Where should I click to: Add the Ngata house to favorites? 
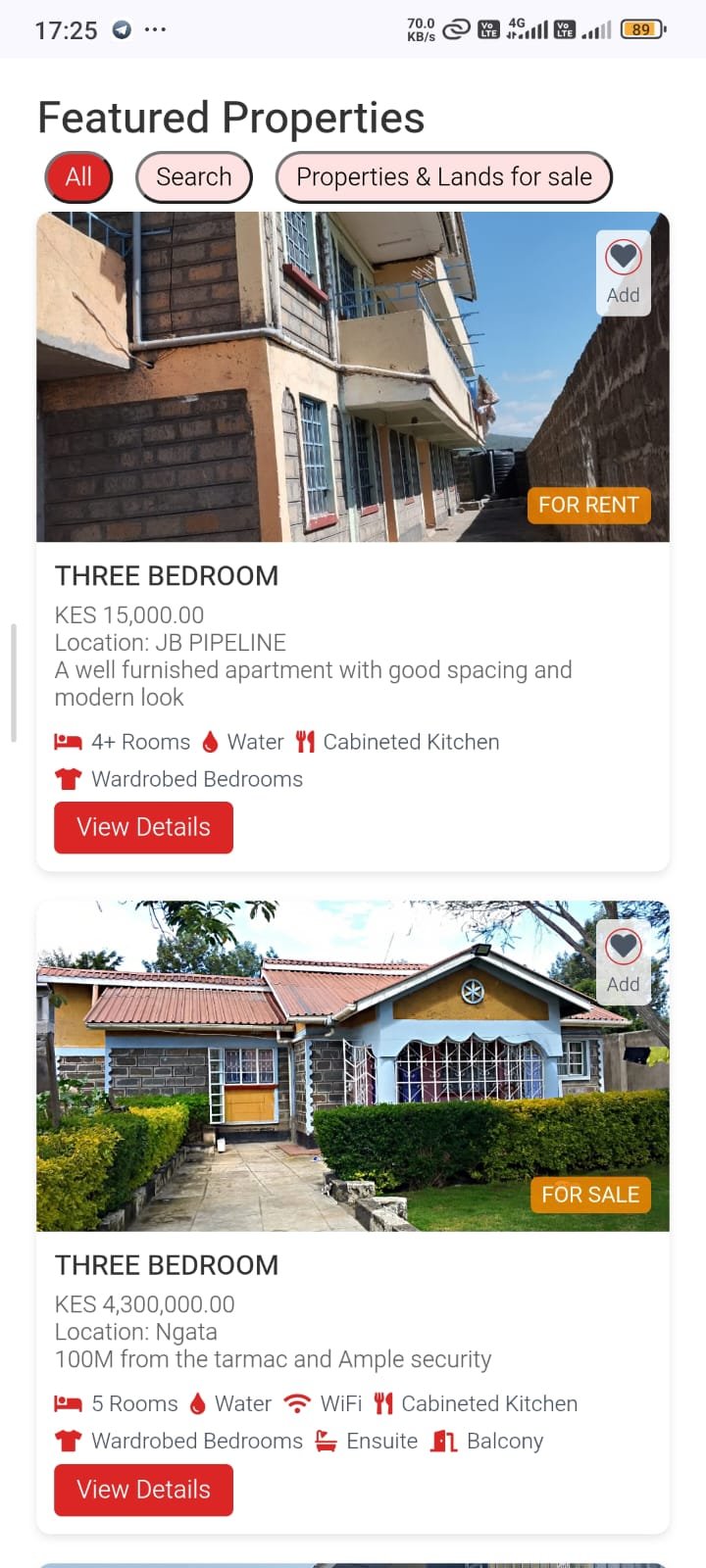point(623,961)
